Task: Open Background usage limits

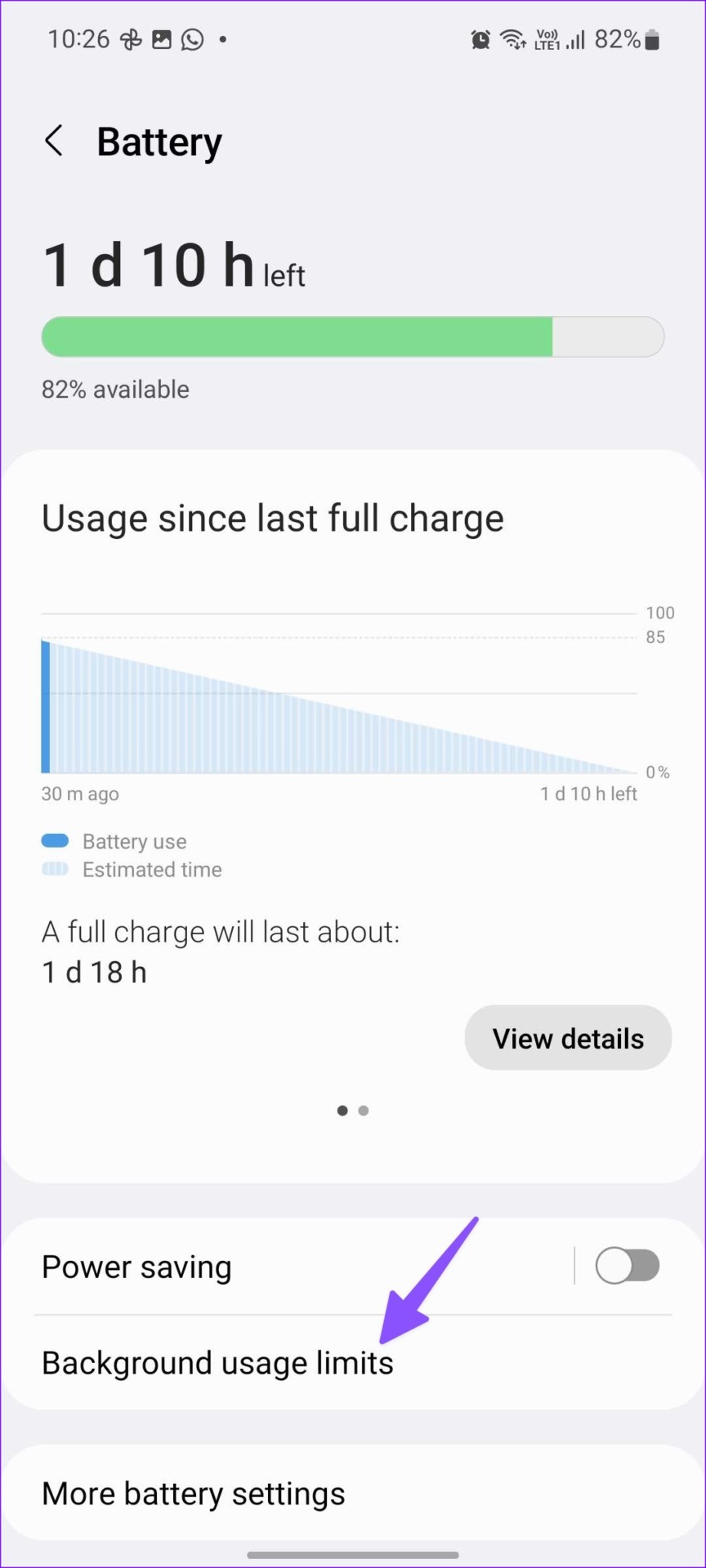Action: pyautogui.click(x=217, y=1363)
